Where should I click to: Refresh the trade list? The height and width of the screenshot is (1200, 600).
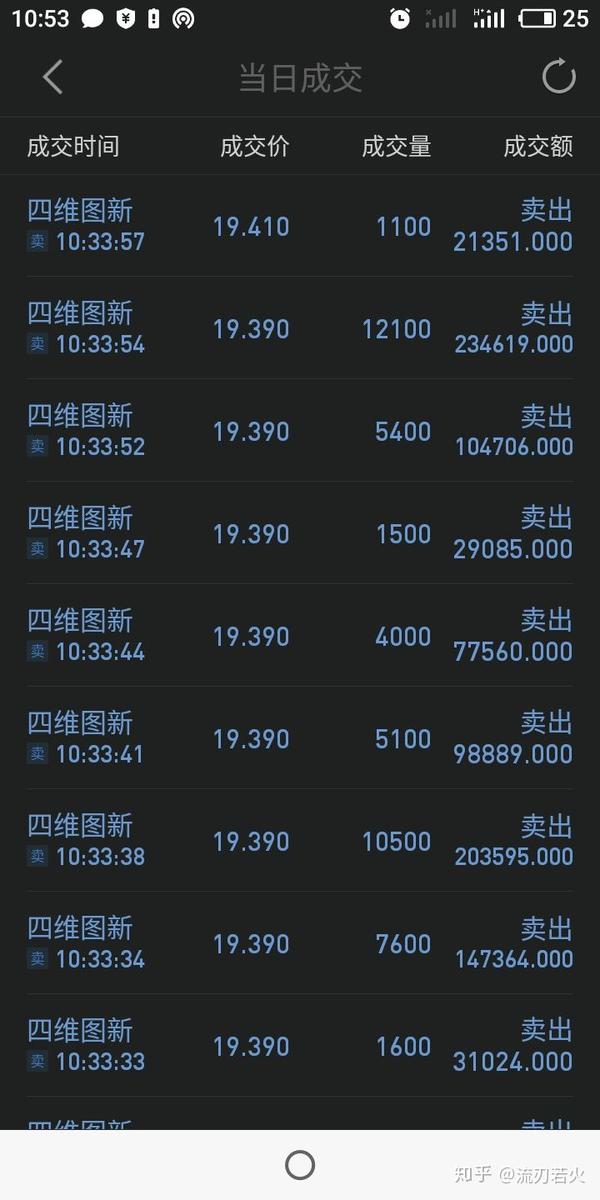click(x=558, y=77)
